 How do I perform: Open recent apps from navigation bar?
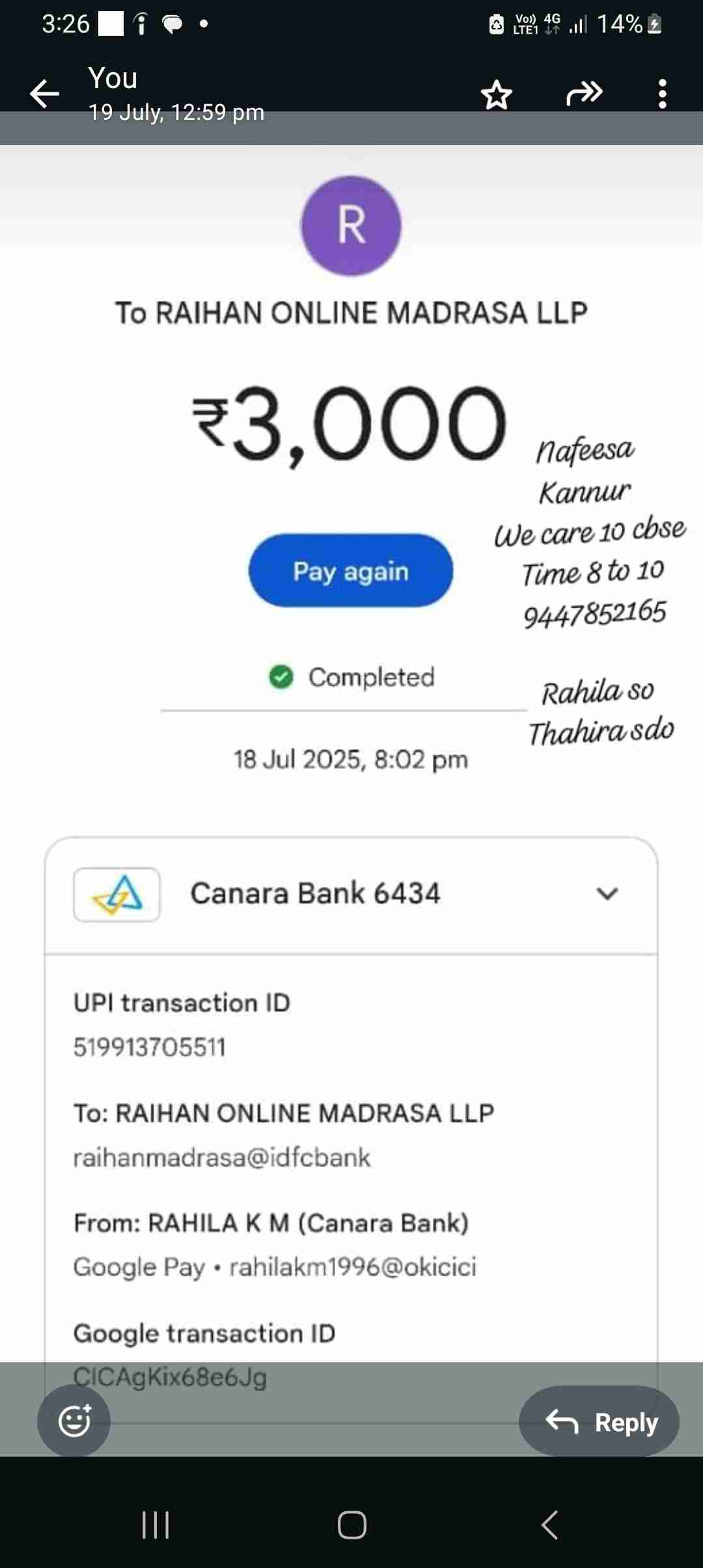(x=156, y=1524)
